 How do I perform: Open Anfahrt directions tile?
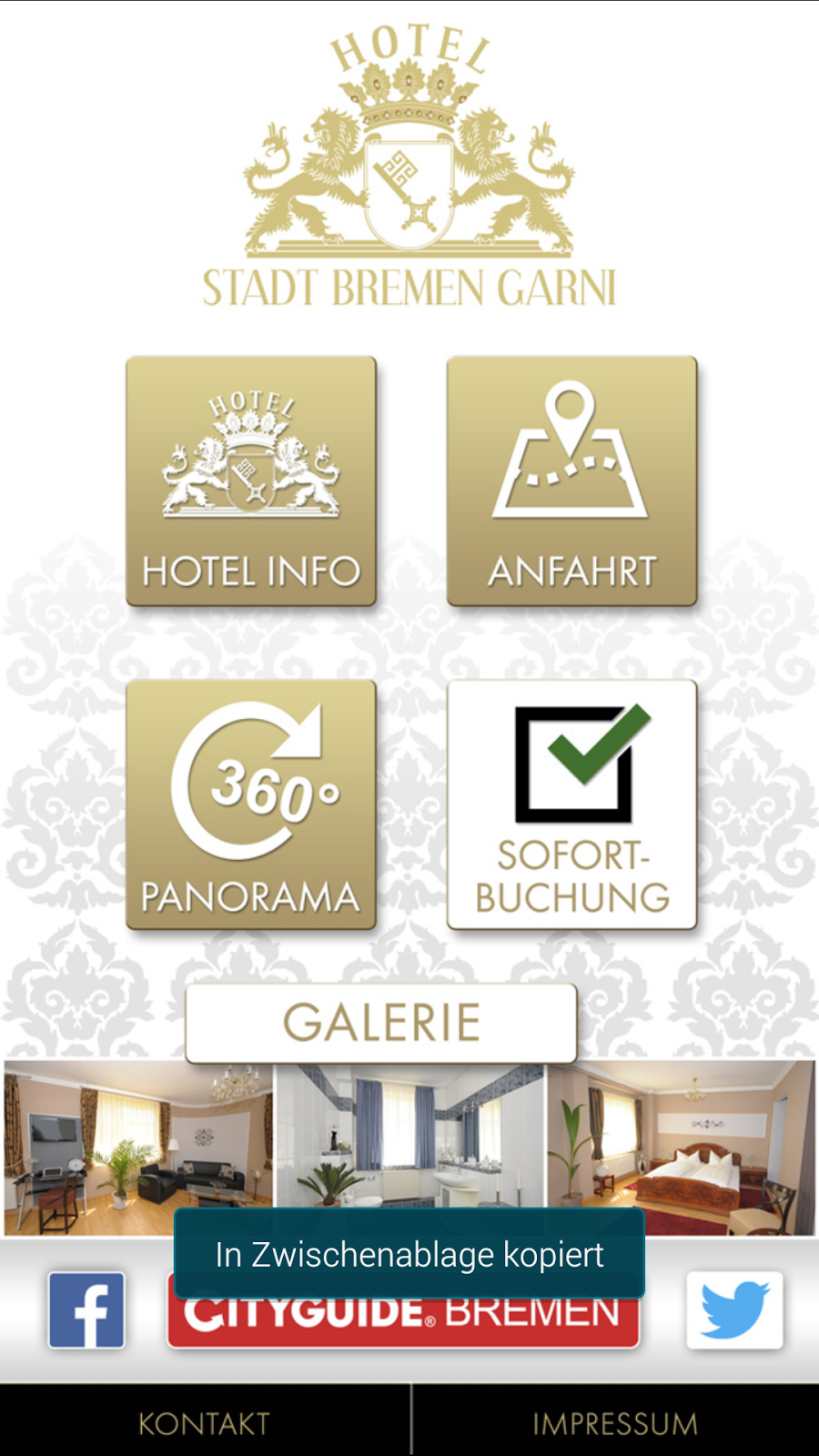[571, 480]
